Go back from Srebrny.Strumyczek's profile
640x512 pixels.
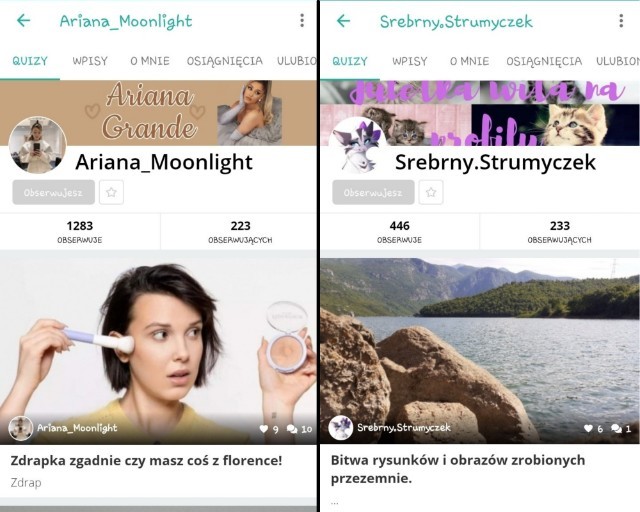click(x=343, y=20)
